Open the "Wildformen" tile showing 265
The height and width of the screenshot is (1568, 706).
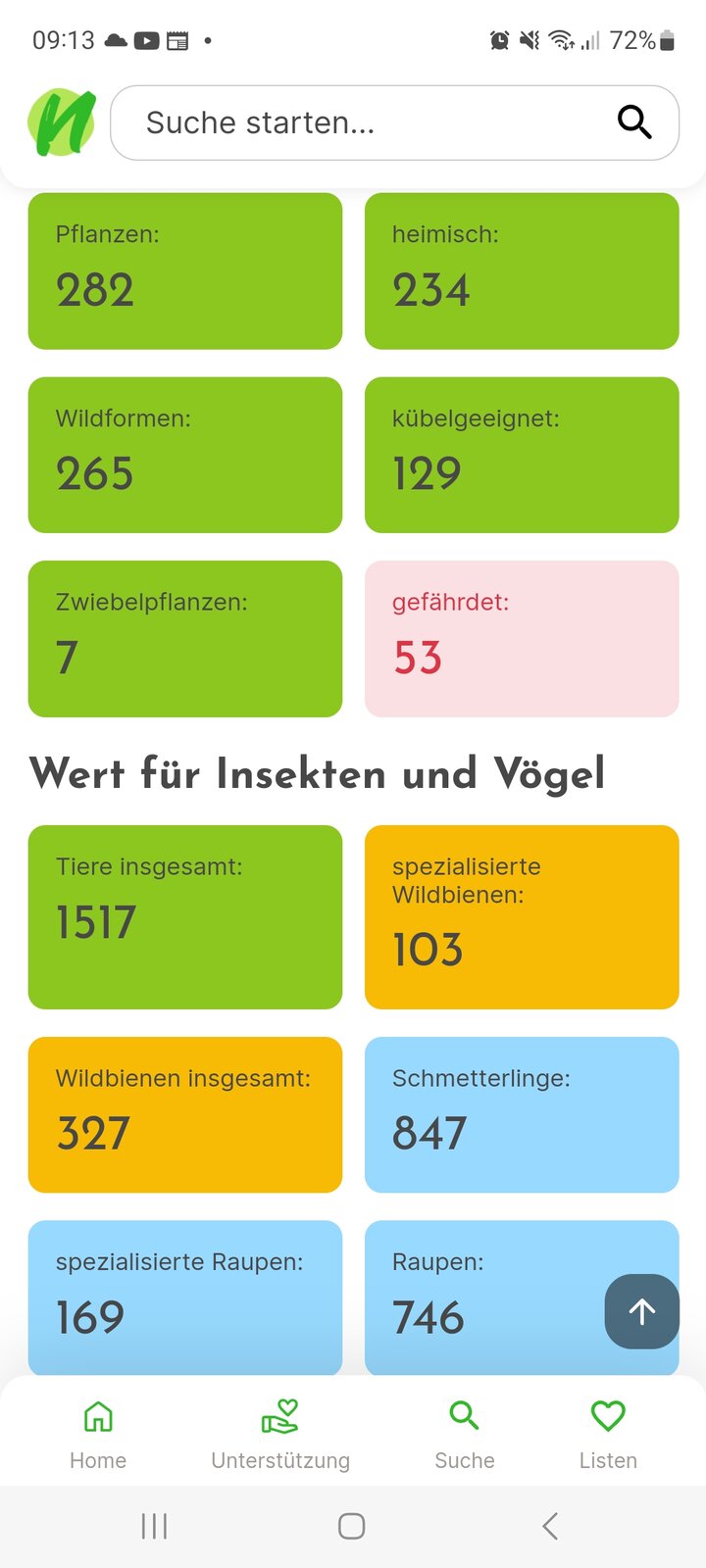tap(185, 455)
